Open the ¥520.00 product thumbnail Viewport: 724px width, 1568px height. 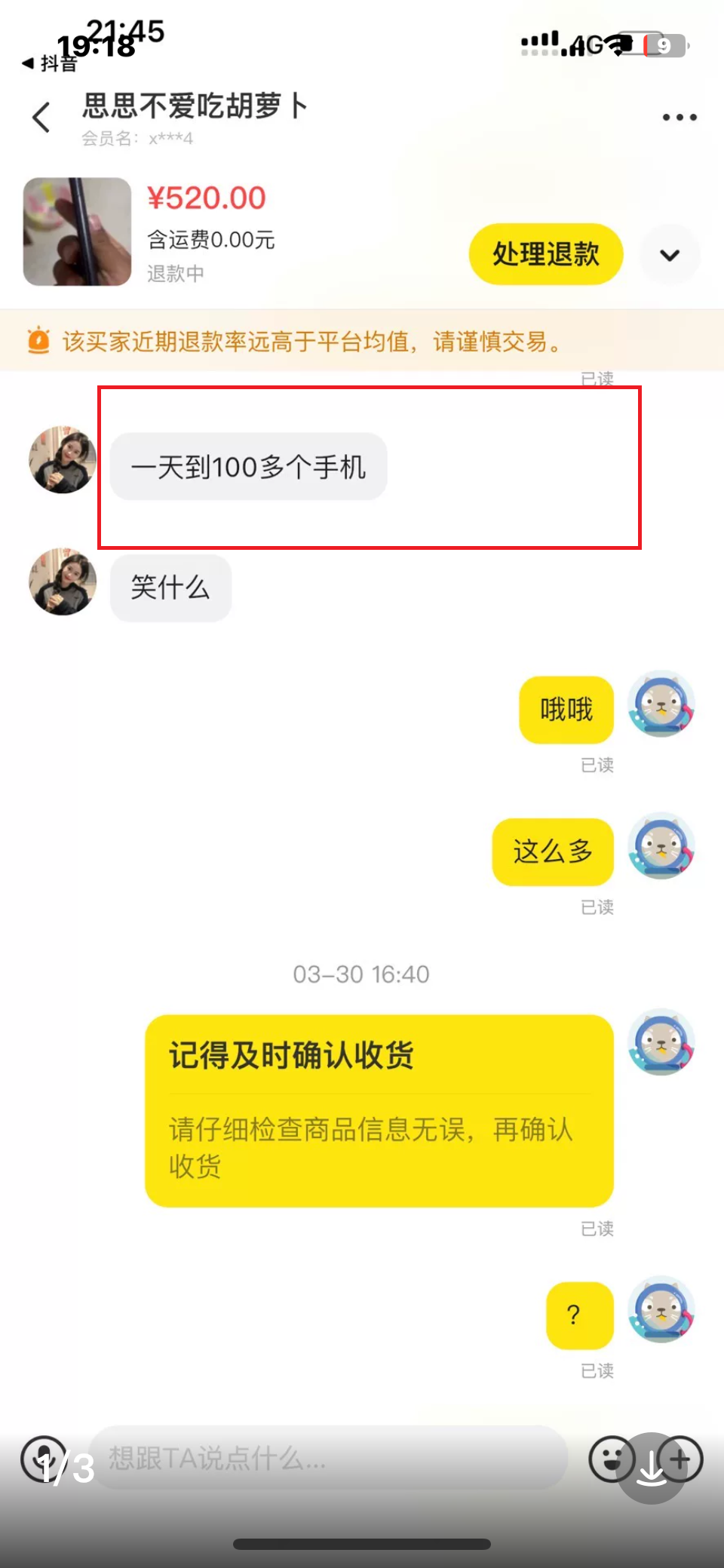(77, 232)
